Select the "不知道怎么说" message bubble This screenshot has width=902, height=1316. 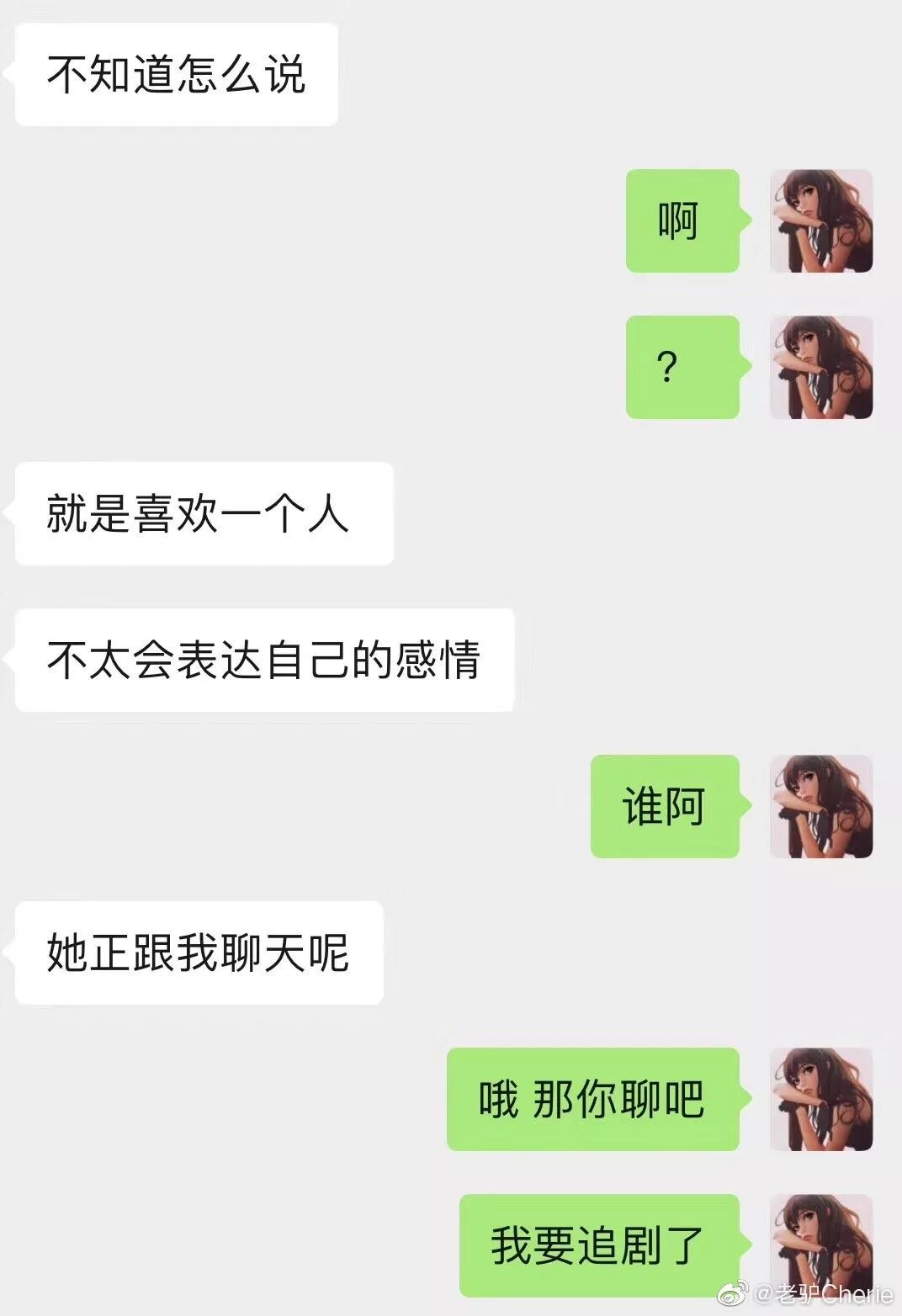pos(174,74)
